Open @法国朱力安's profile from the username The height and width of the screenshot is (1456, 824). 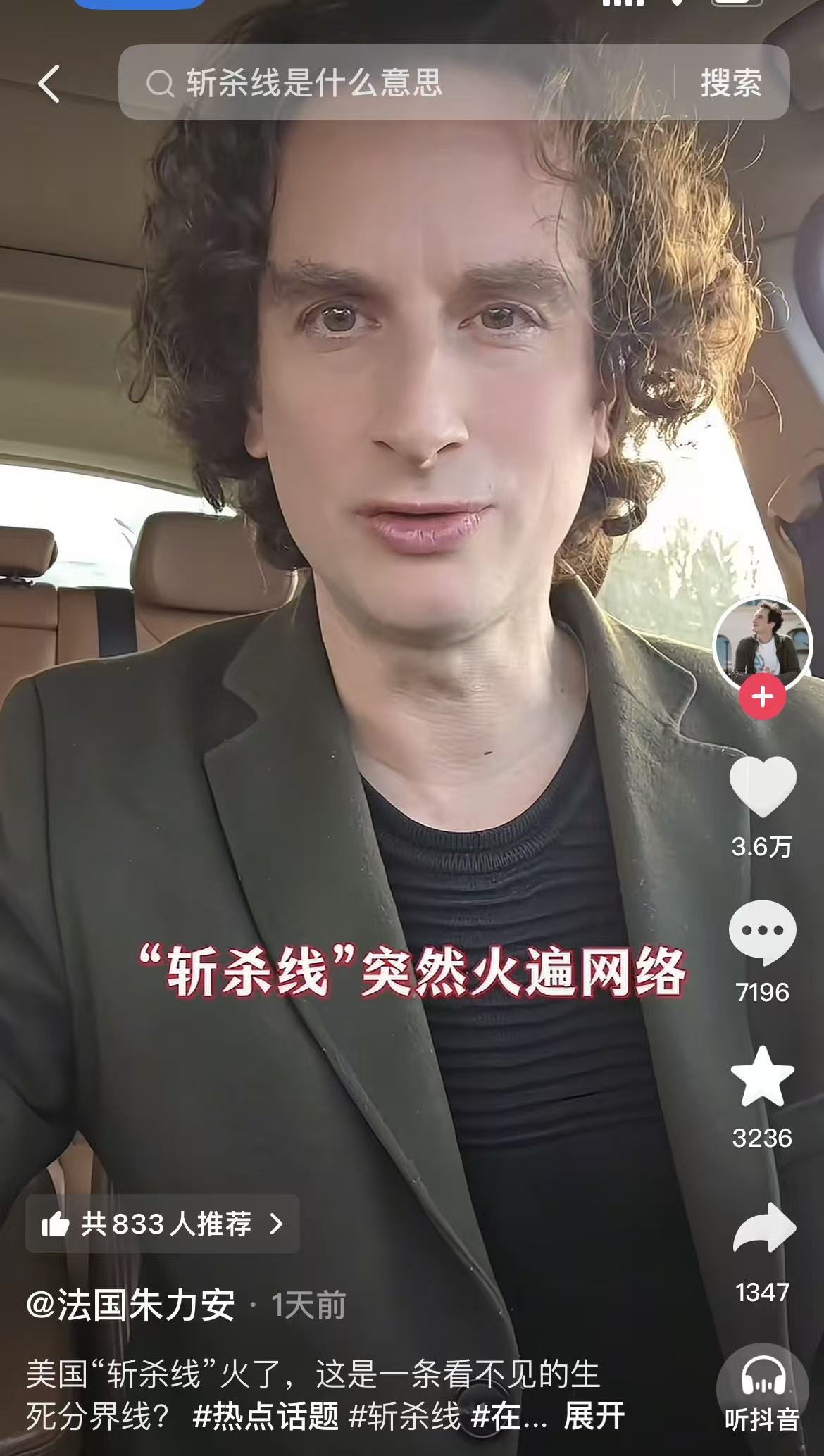pyautogui.click(x=131, y=1305)
